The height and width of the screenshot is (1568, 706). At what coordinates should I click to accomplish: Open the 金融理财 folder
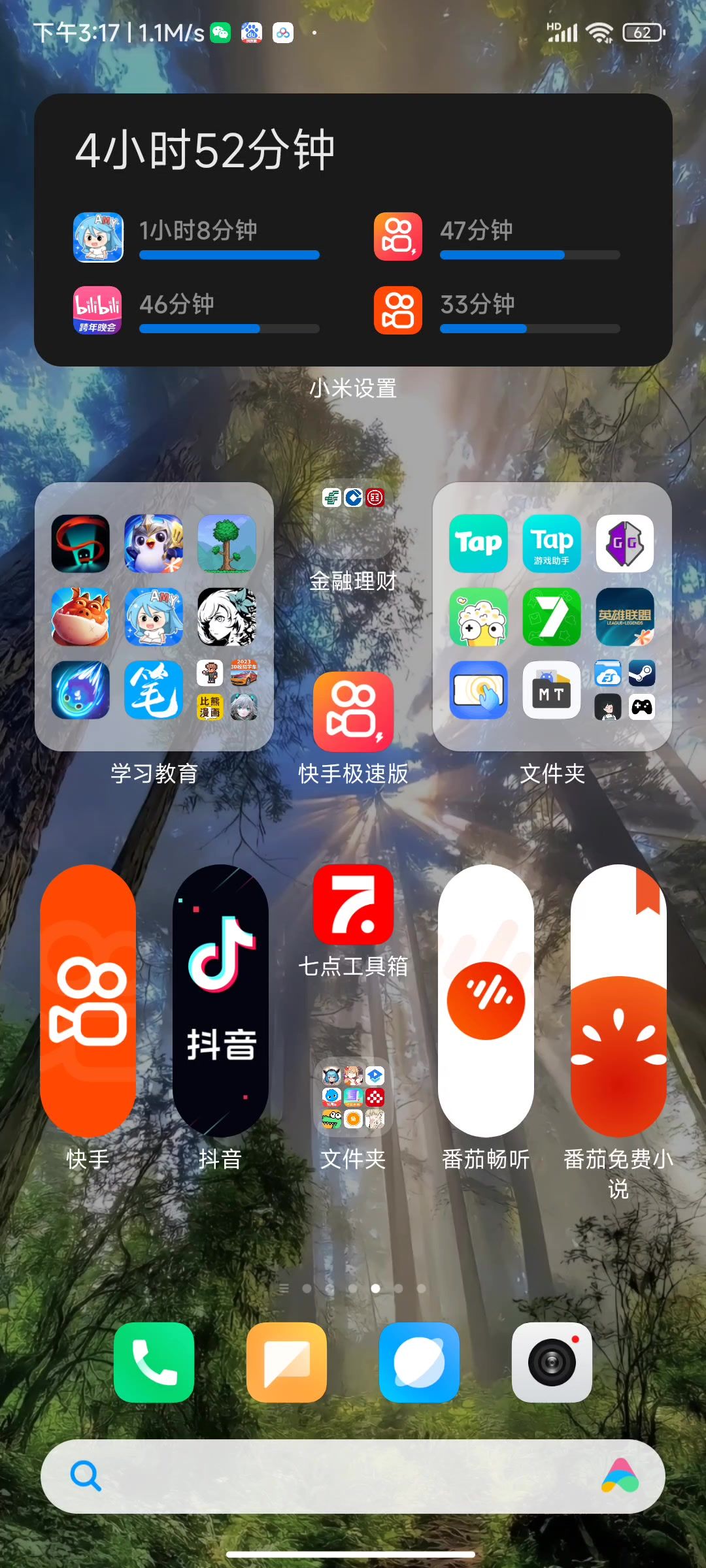[x=353, y=521]
